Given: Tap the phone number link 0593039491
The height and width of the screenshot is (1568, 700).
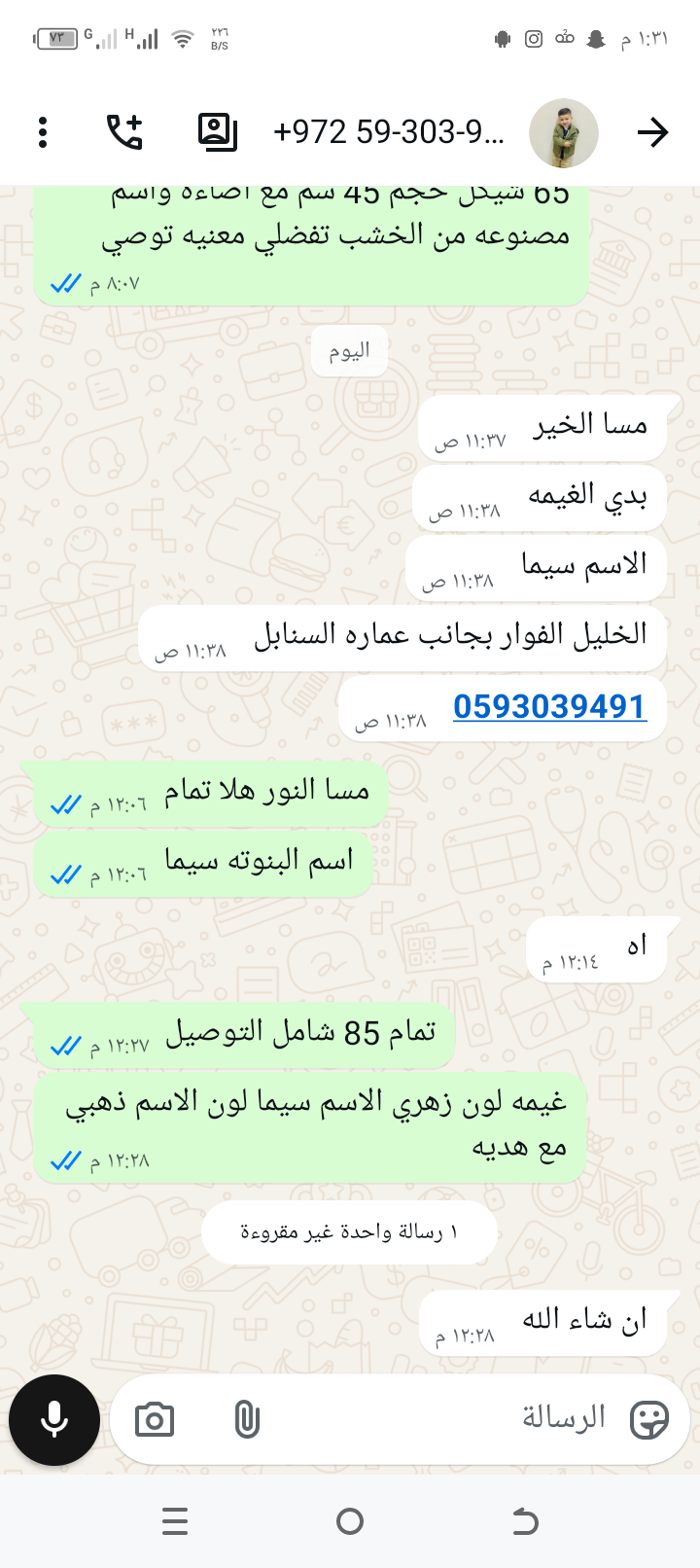Looking at the screenshot, I should tap(549, 707).
